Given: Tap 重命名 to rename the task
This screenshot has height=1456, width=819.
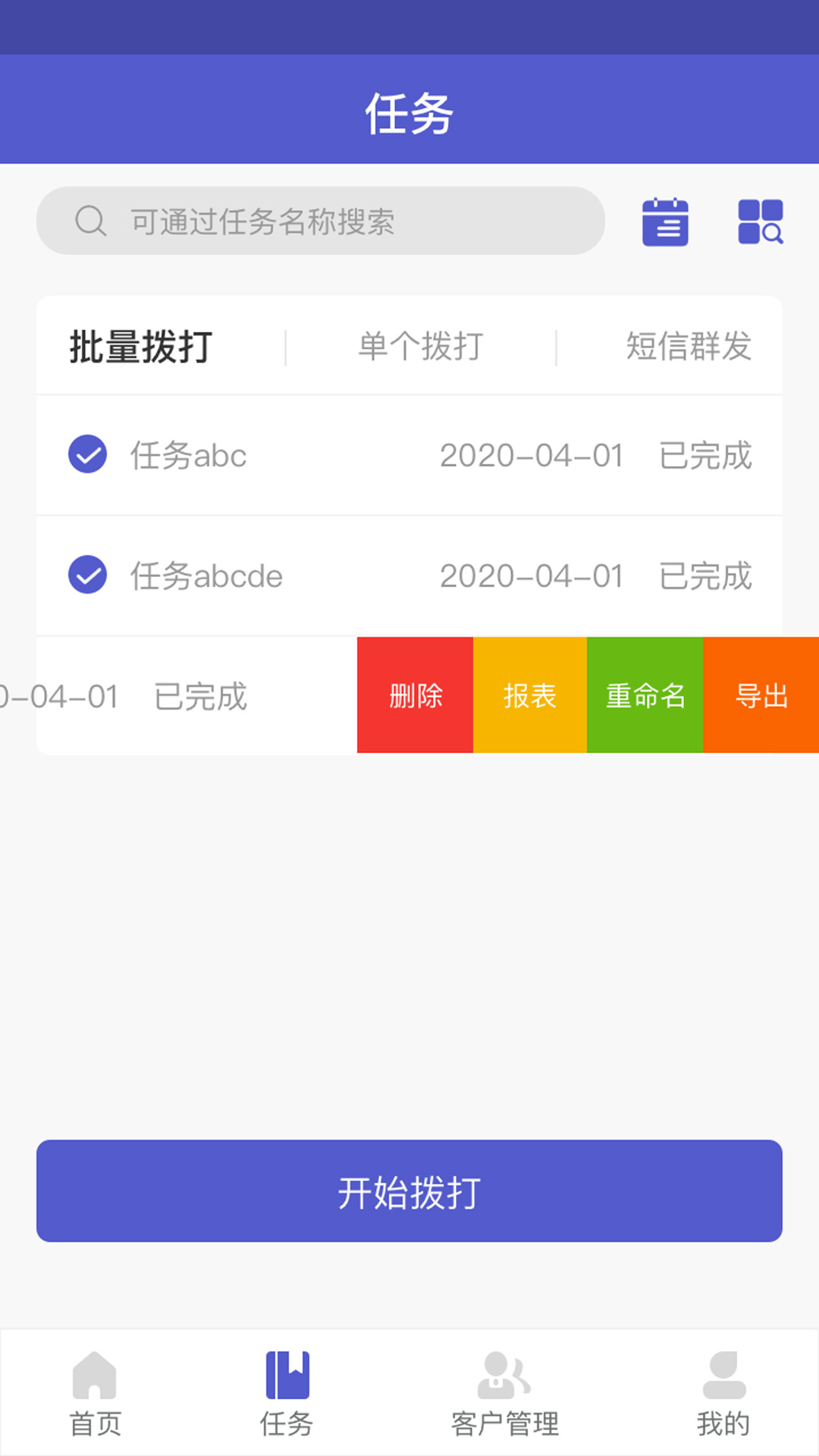Looking at the screenshot, I should pos(645,695).
